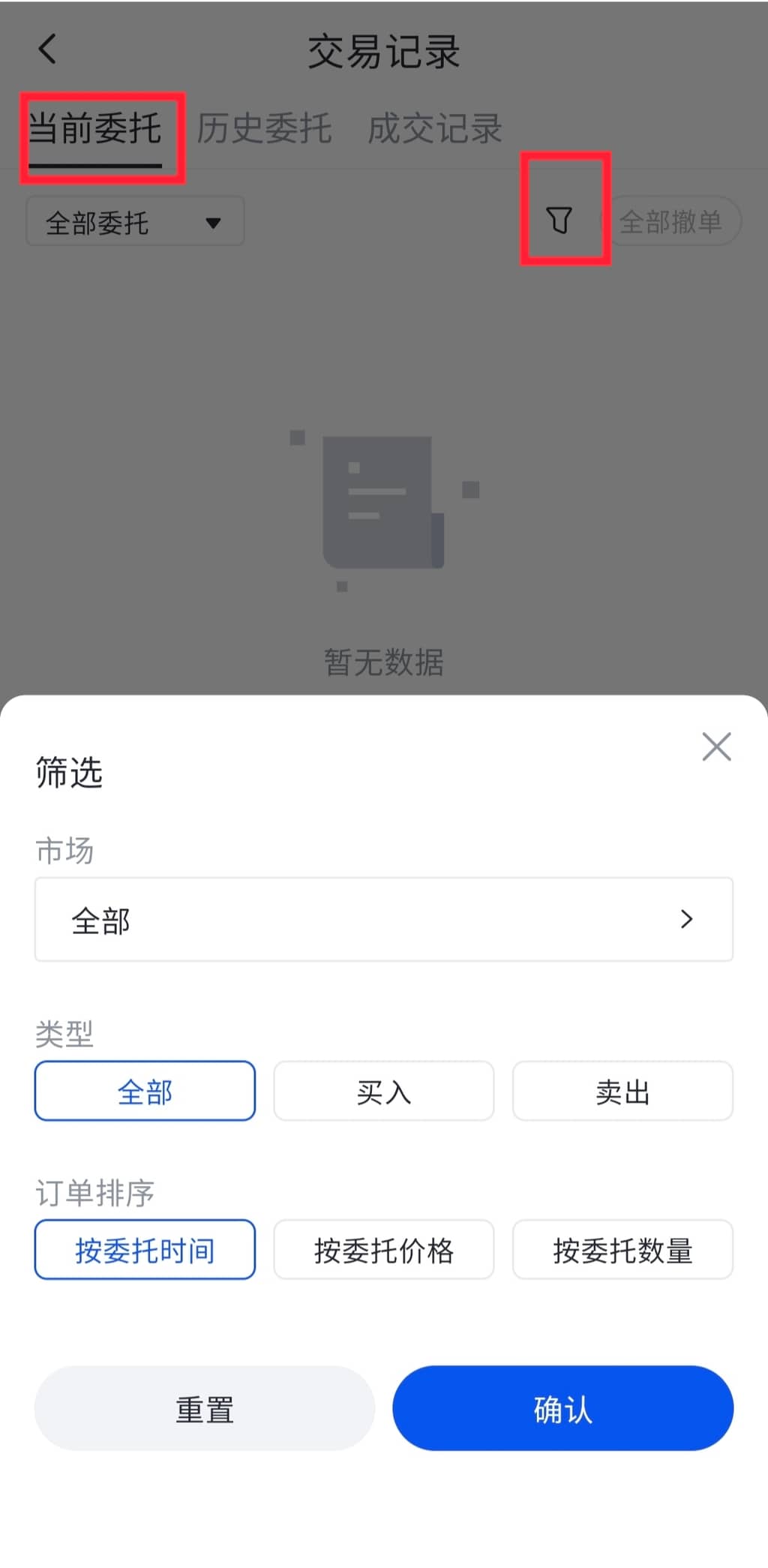The height and width of the screenshot is (1568, 768).
Task: Choose 买入 order type
Action: pyautogui.click(x=383, y=1091)
